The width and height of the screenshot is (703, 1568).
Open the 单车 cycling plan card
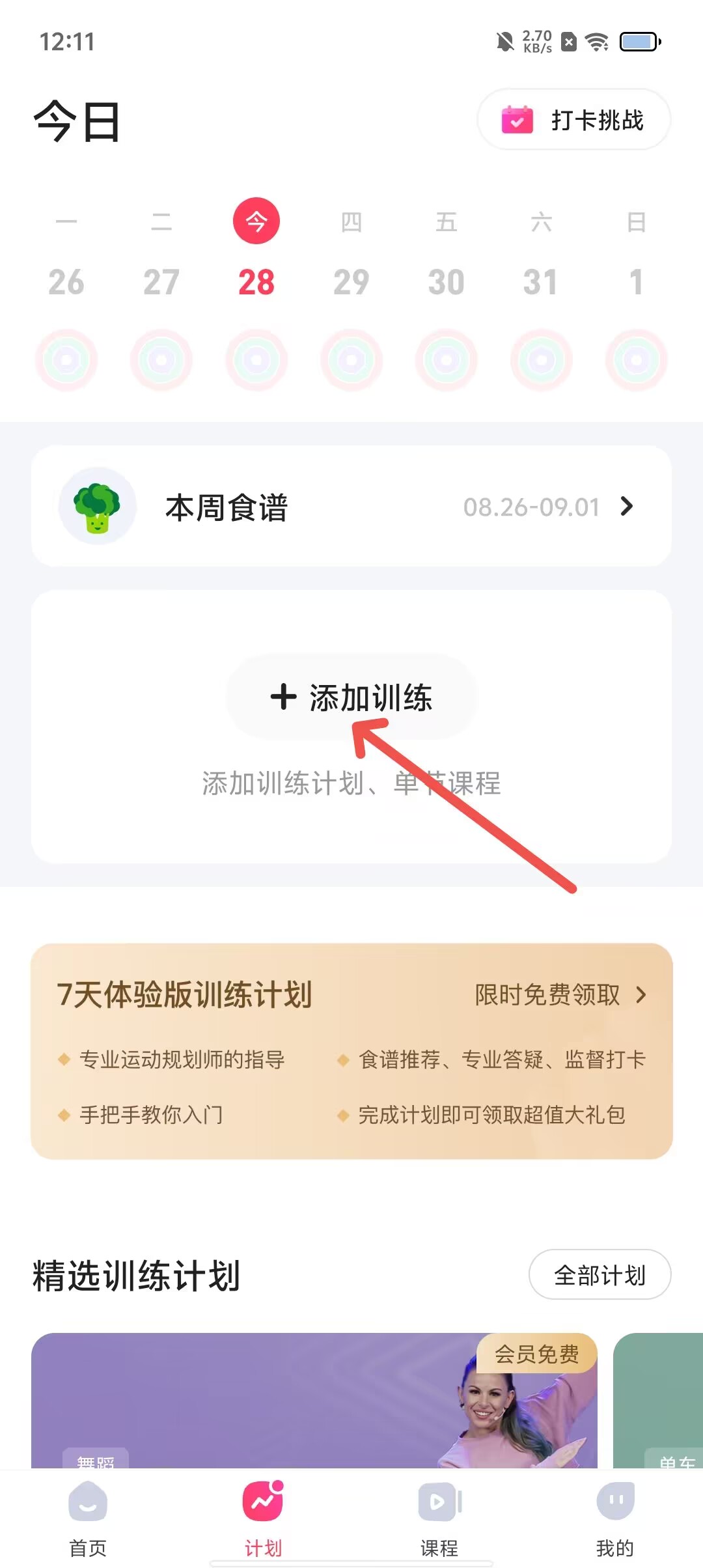[659, 1400]
